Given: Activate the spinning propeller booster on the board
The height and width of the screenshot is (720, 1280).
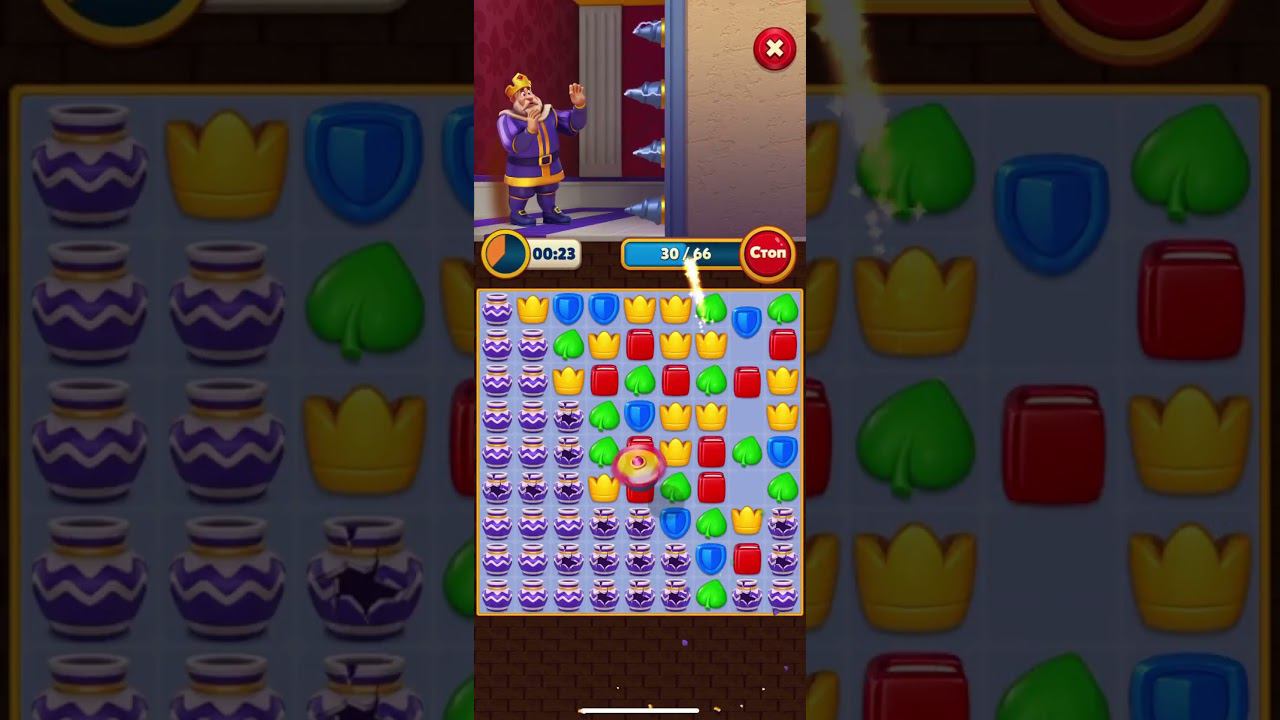Looking at the screenshot, I should (x=640, y=465).
